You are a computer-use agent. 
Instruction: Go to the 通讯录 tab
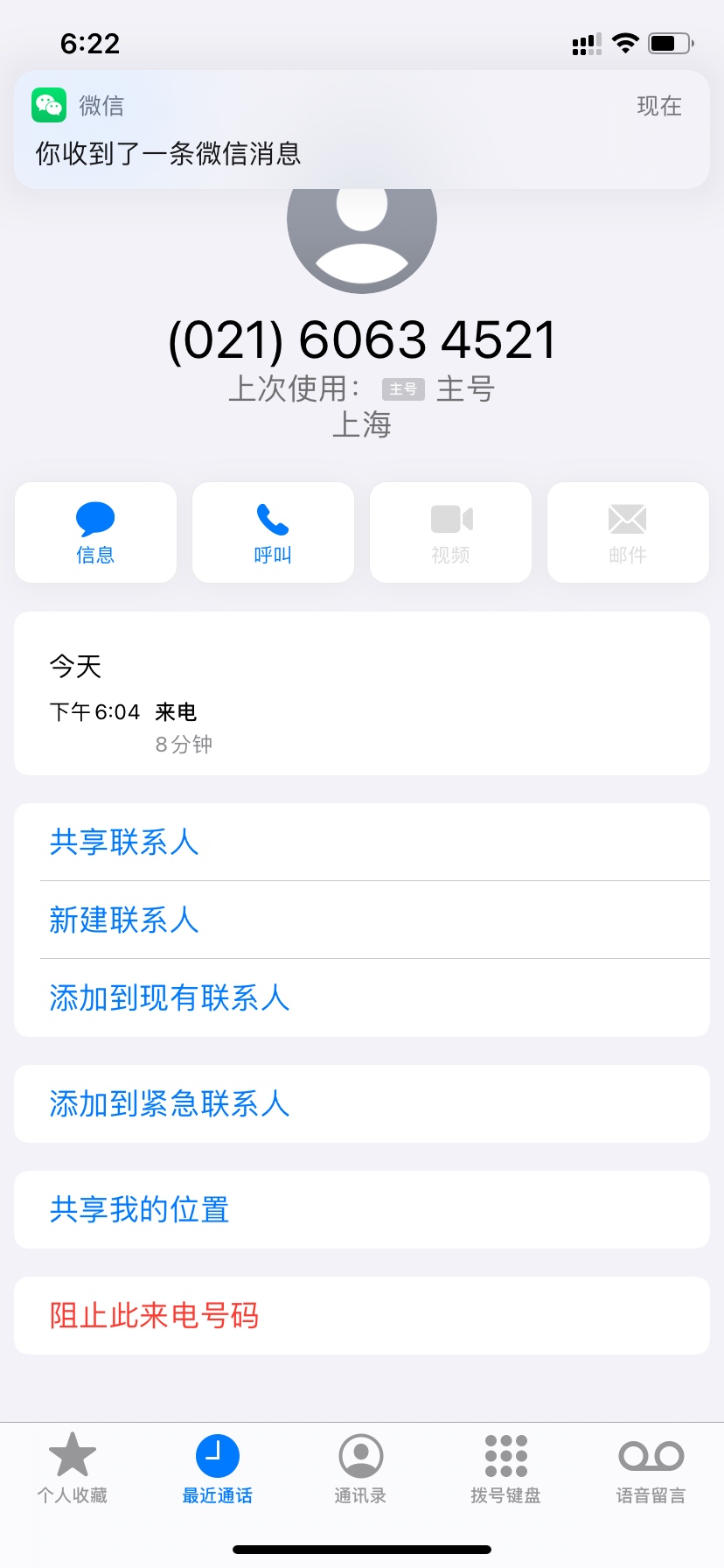(x=361, y=1468)
